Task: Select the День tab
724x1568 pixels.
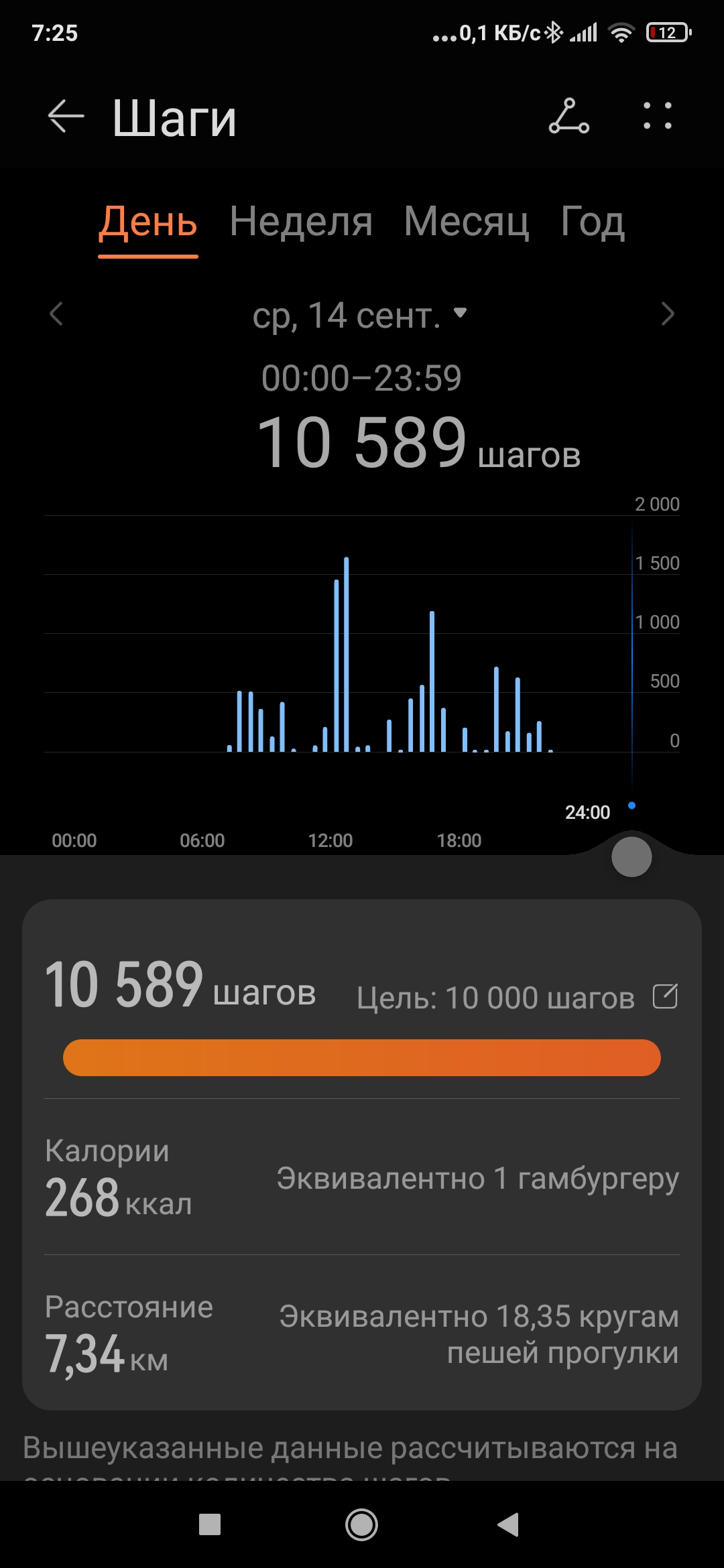Action: [148, 222]
